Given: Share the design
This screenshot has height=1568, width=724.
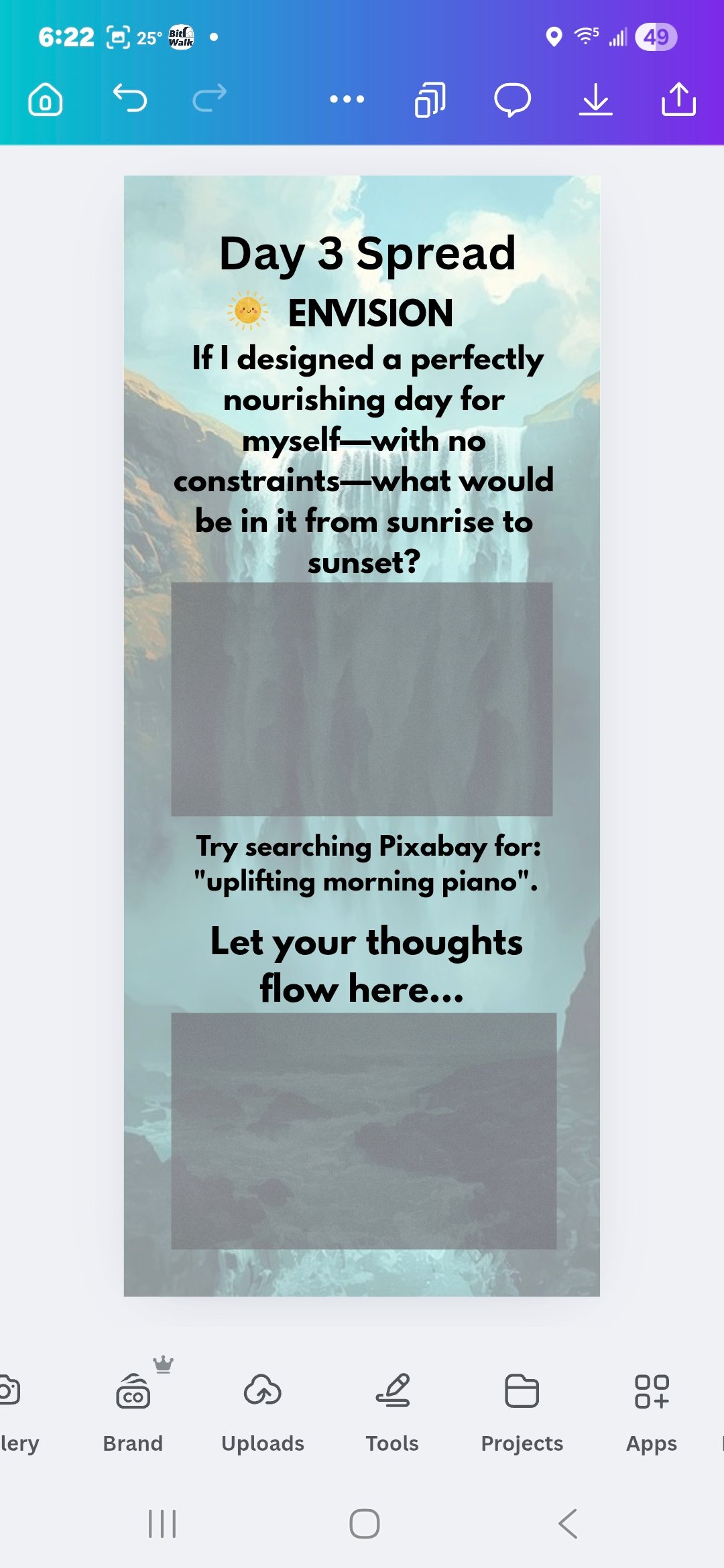Looking at the screenshot, I should tap(678, 100).
